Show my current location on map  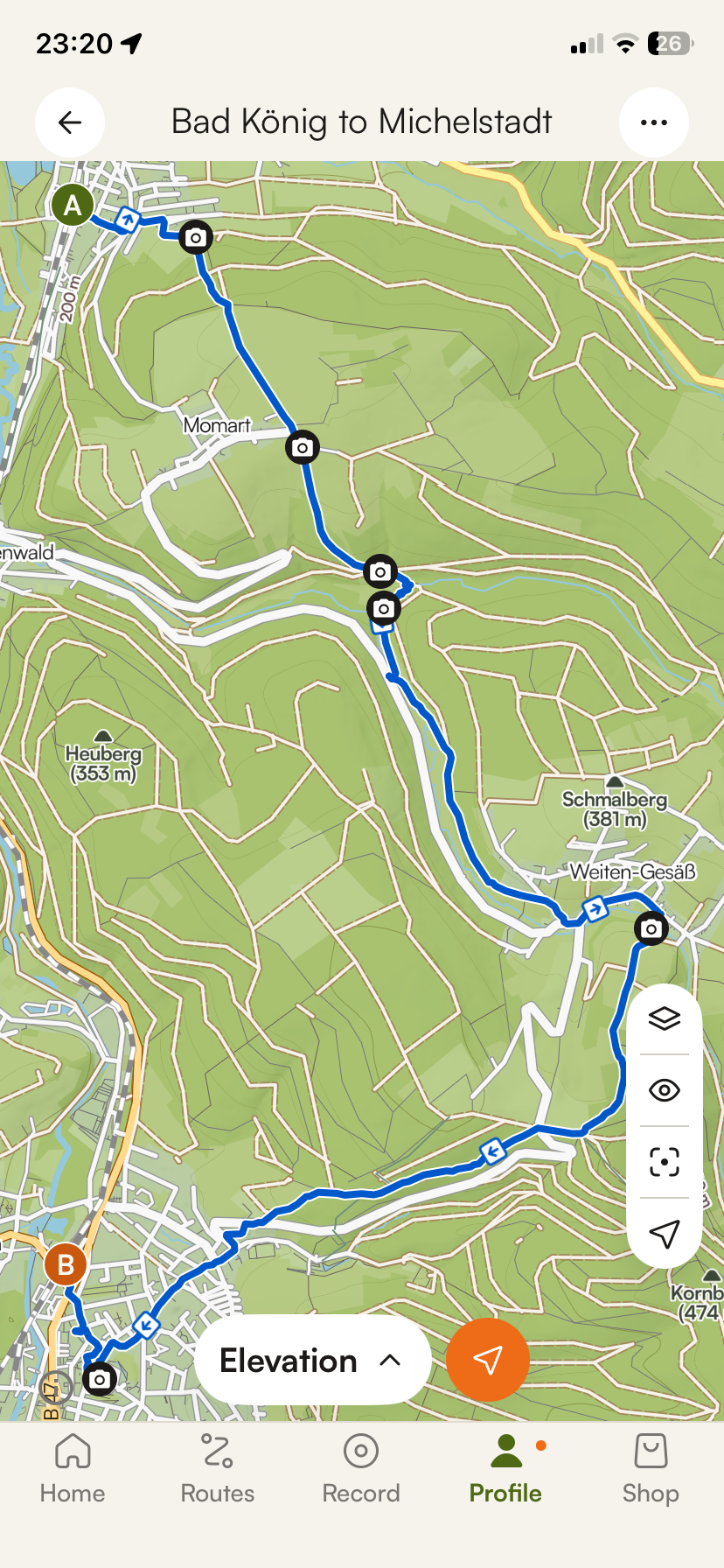point(665,1234)
